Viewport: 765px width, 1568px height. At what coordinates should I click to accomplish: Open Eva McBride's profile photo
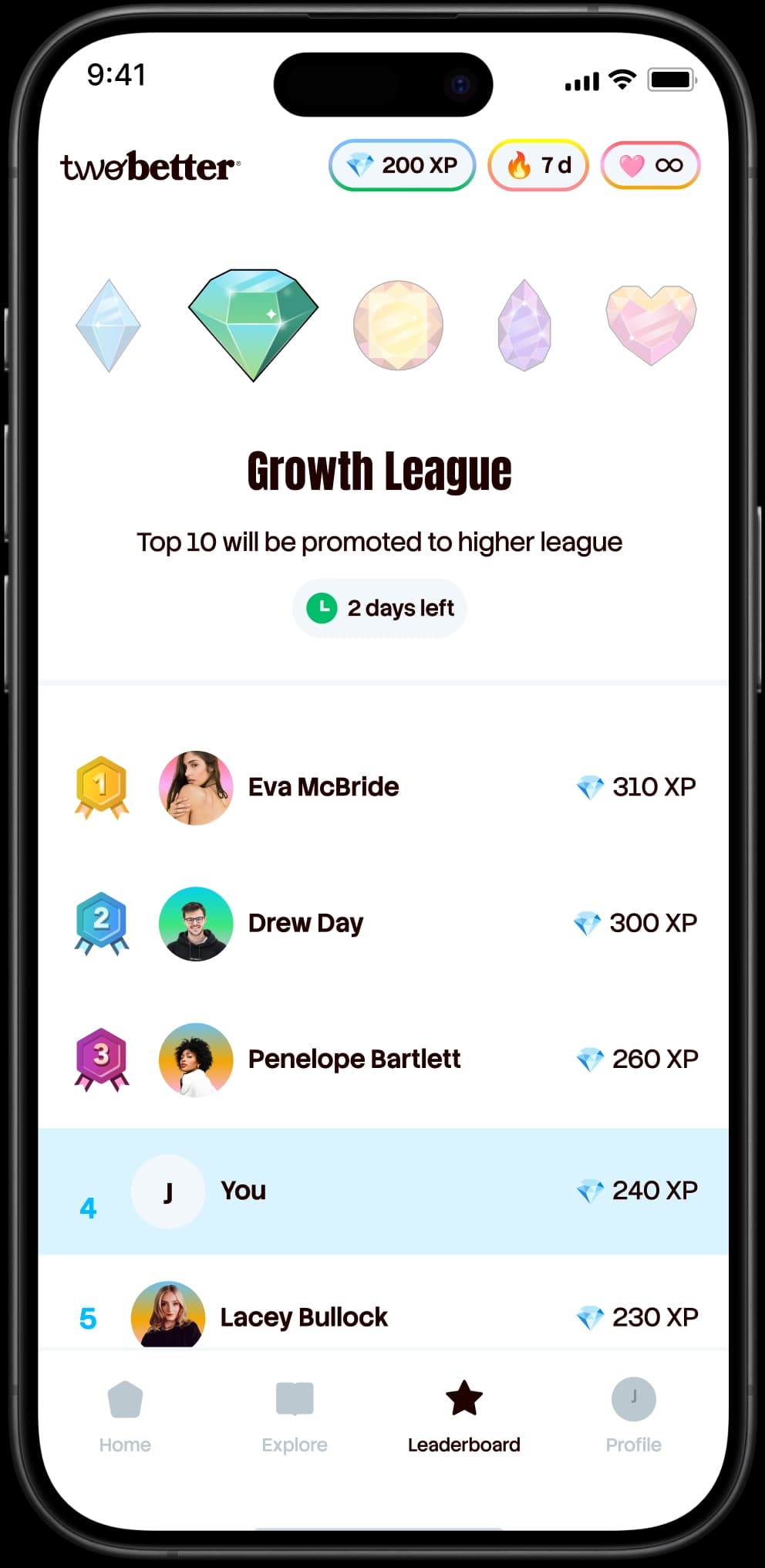pos(196,787)
